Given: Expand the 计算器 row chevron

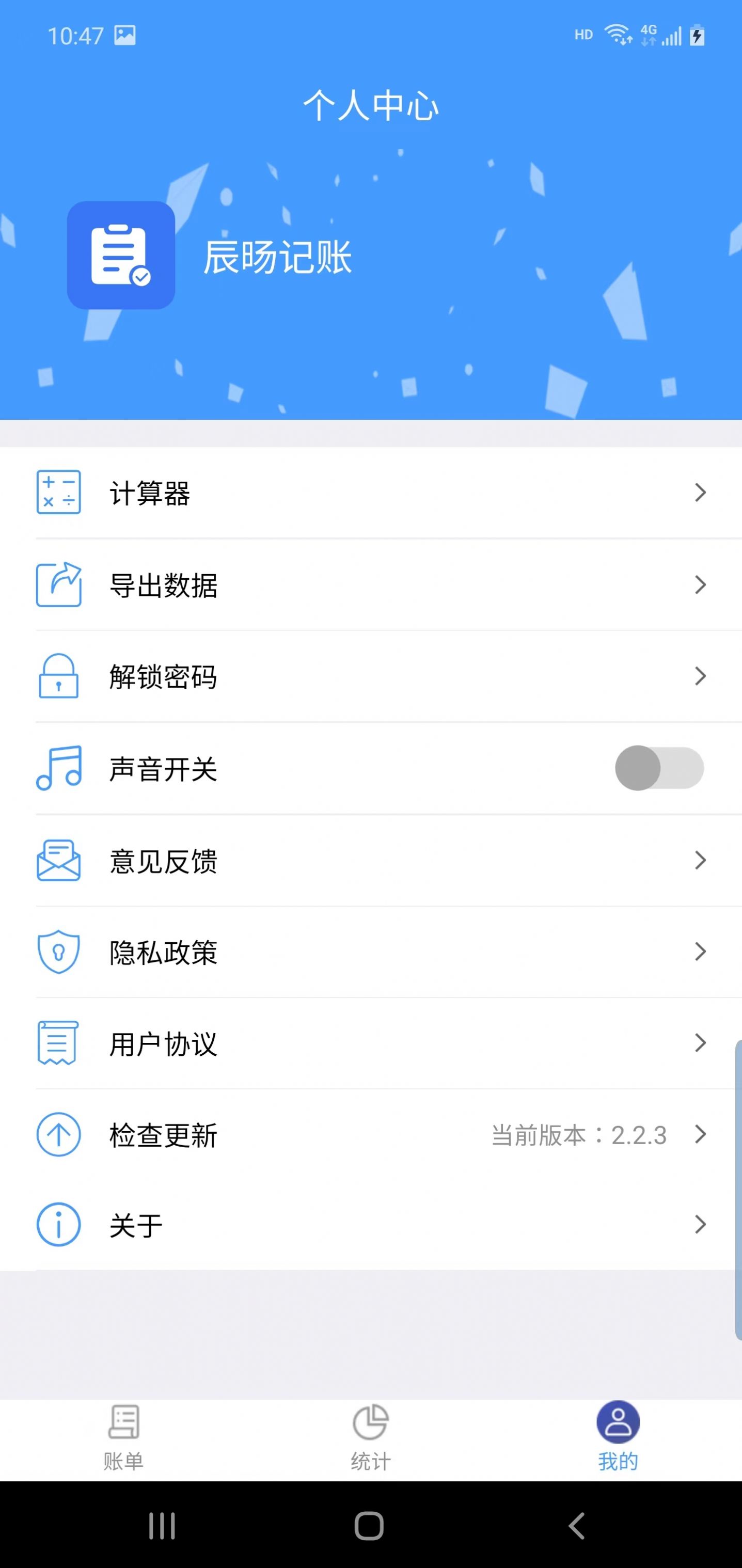Looking at the screenshot, I should coord(701,494).
